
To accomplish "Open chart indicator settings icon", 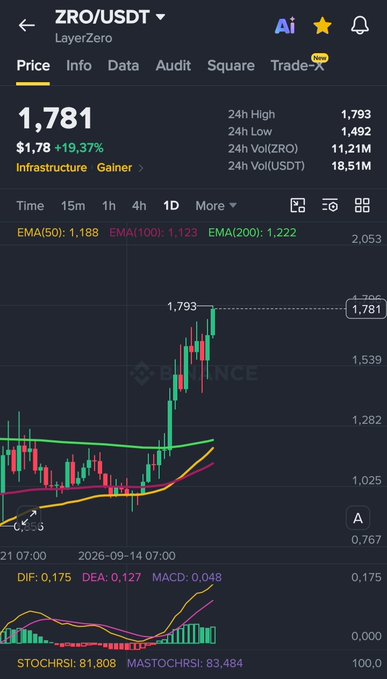I will 330,205.
